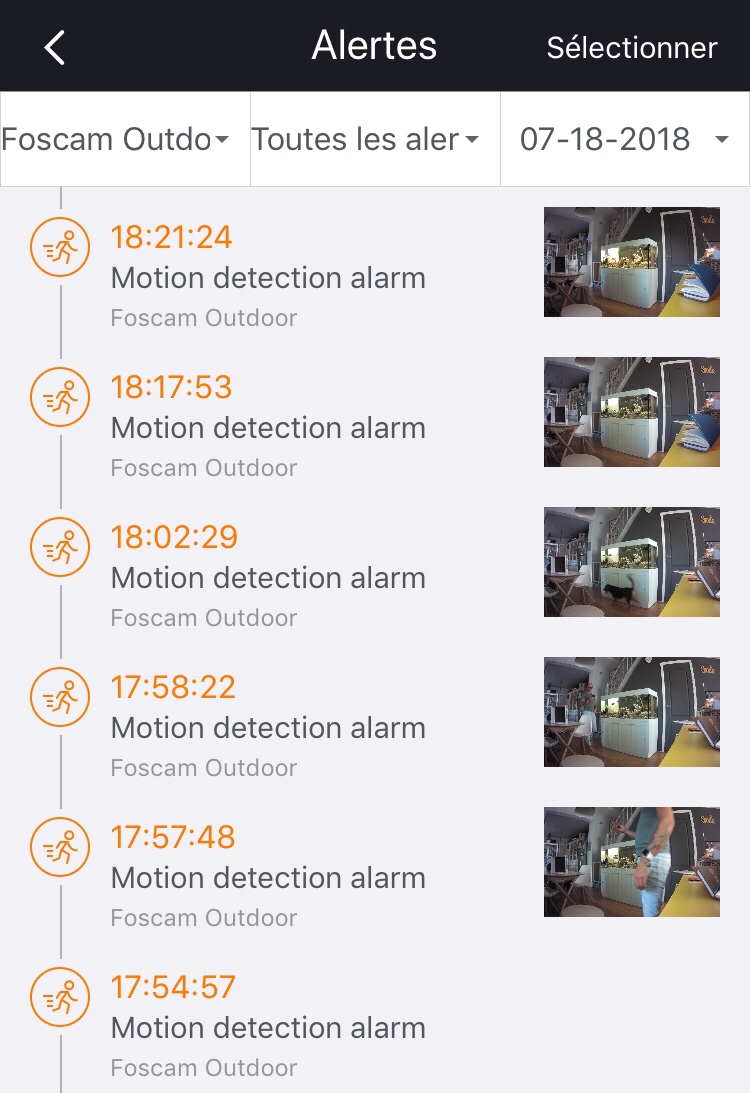Tap the Sélectionner button
The image size is (750, 1093).
[x=631, y=47]
